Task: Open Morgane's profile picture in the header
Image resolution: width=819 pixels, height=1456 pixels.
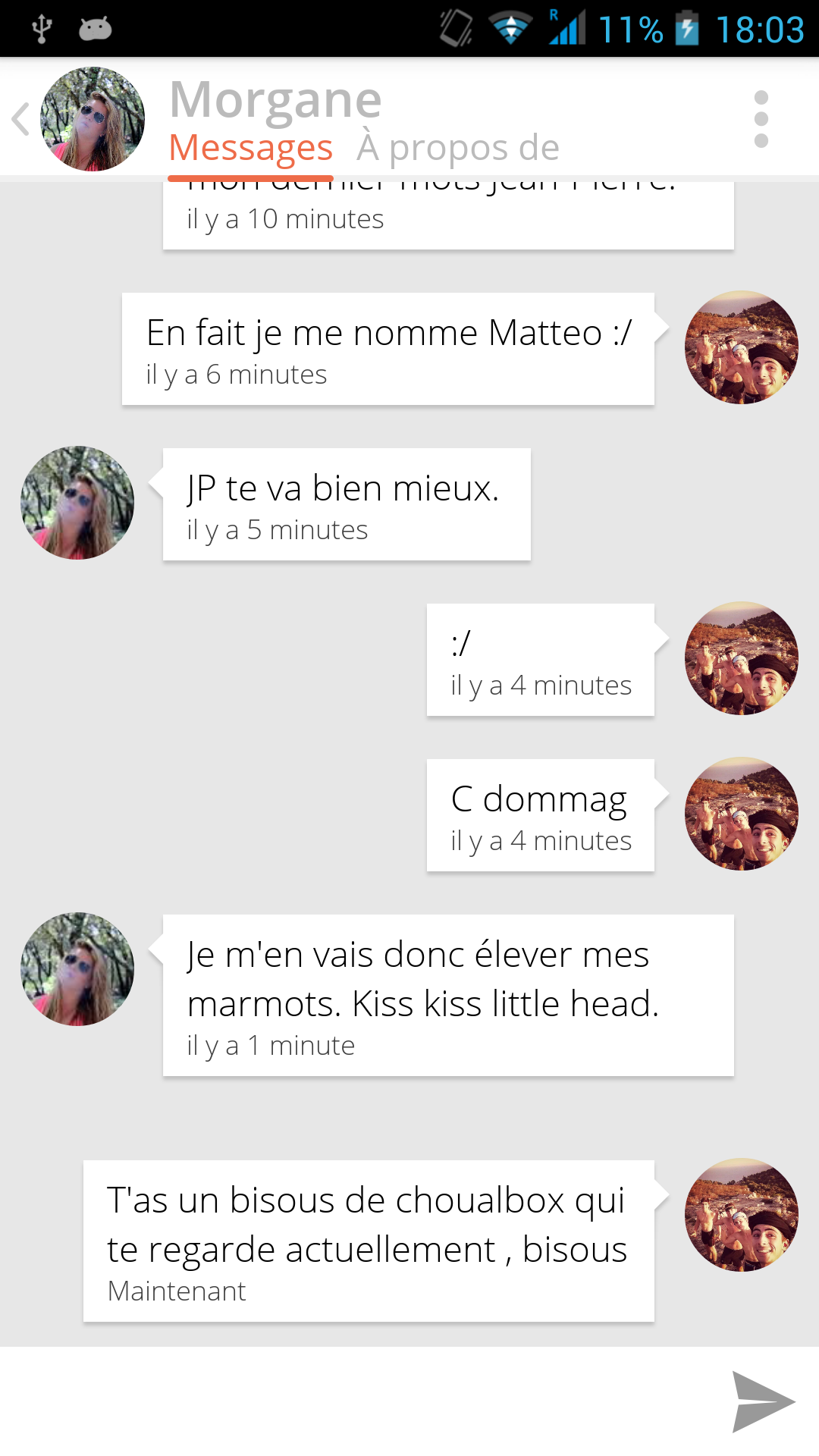Action: tap(93, 119)
